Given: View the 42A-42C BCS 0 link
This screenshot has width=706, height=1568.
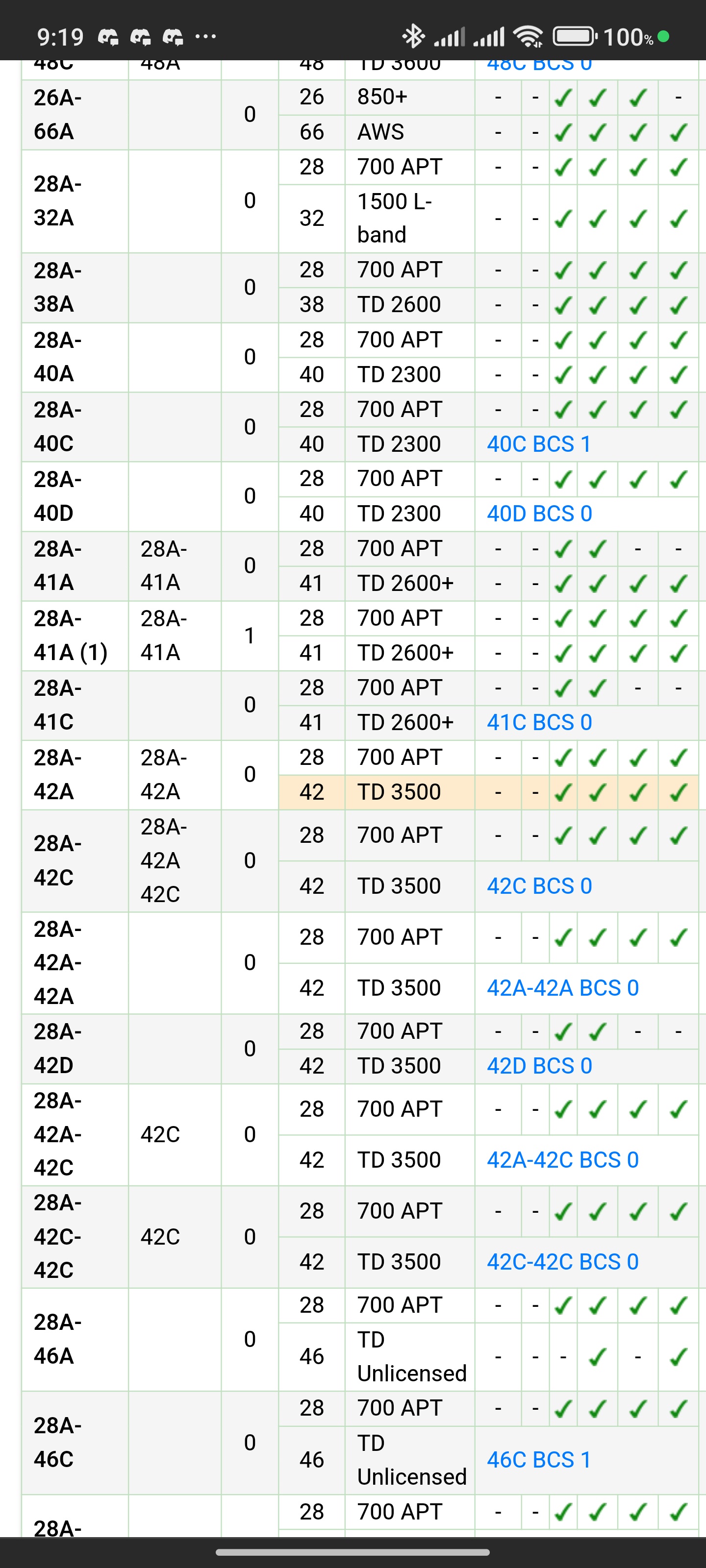Looking at the screenshot, I should coord(563,1160).
